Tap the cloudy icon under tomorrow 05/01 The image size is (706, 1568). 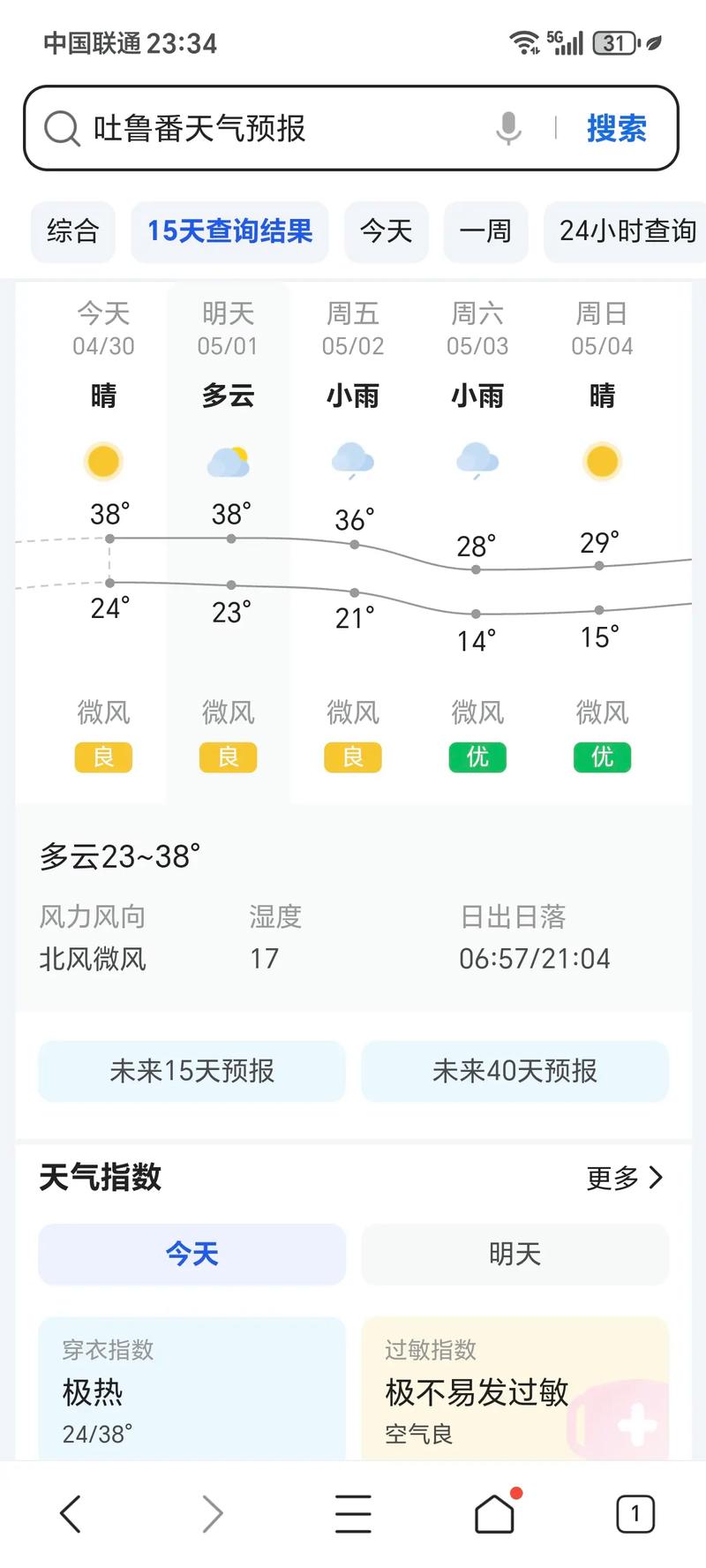pyautogui.click(x=228, y=460)
